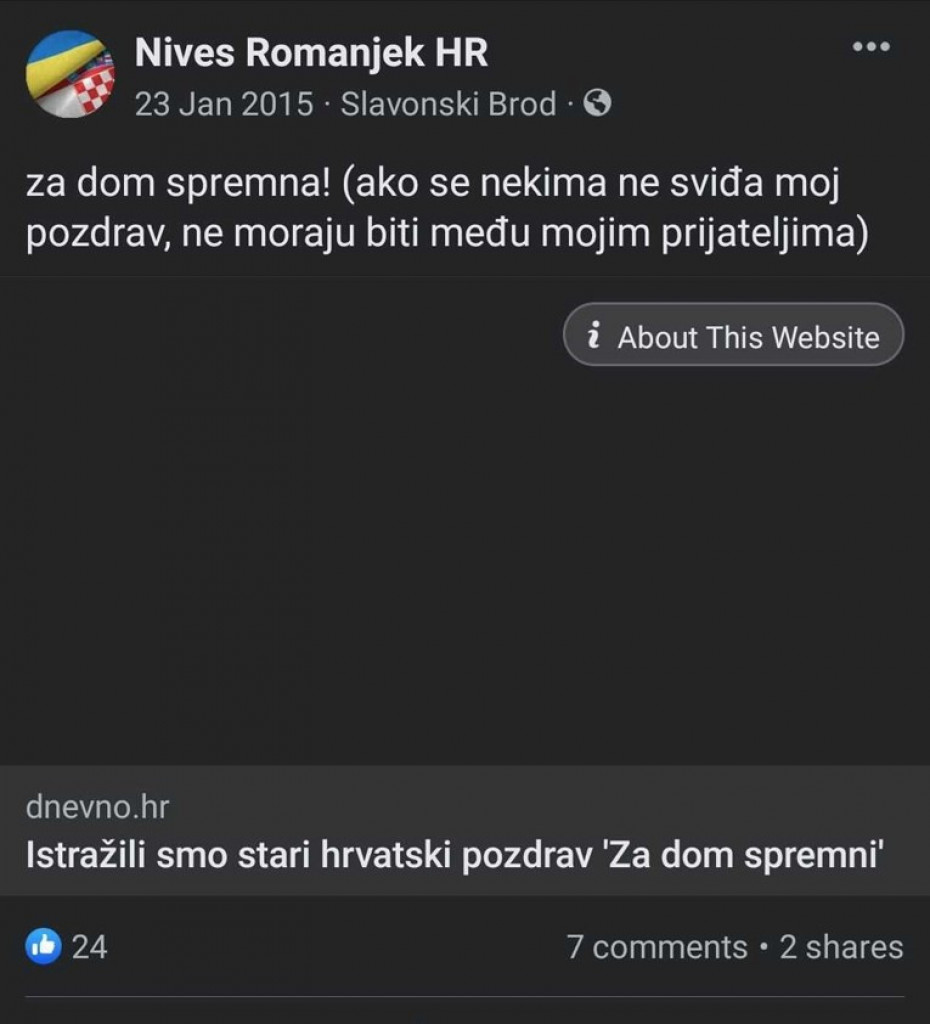View the 2 shares
This screenshot has height=1024, width=930.
point(841,947)
